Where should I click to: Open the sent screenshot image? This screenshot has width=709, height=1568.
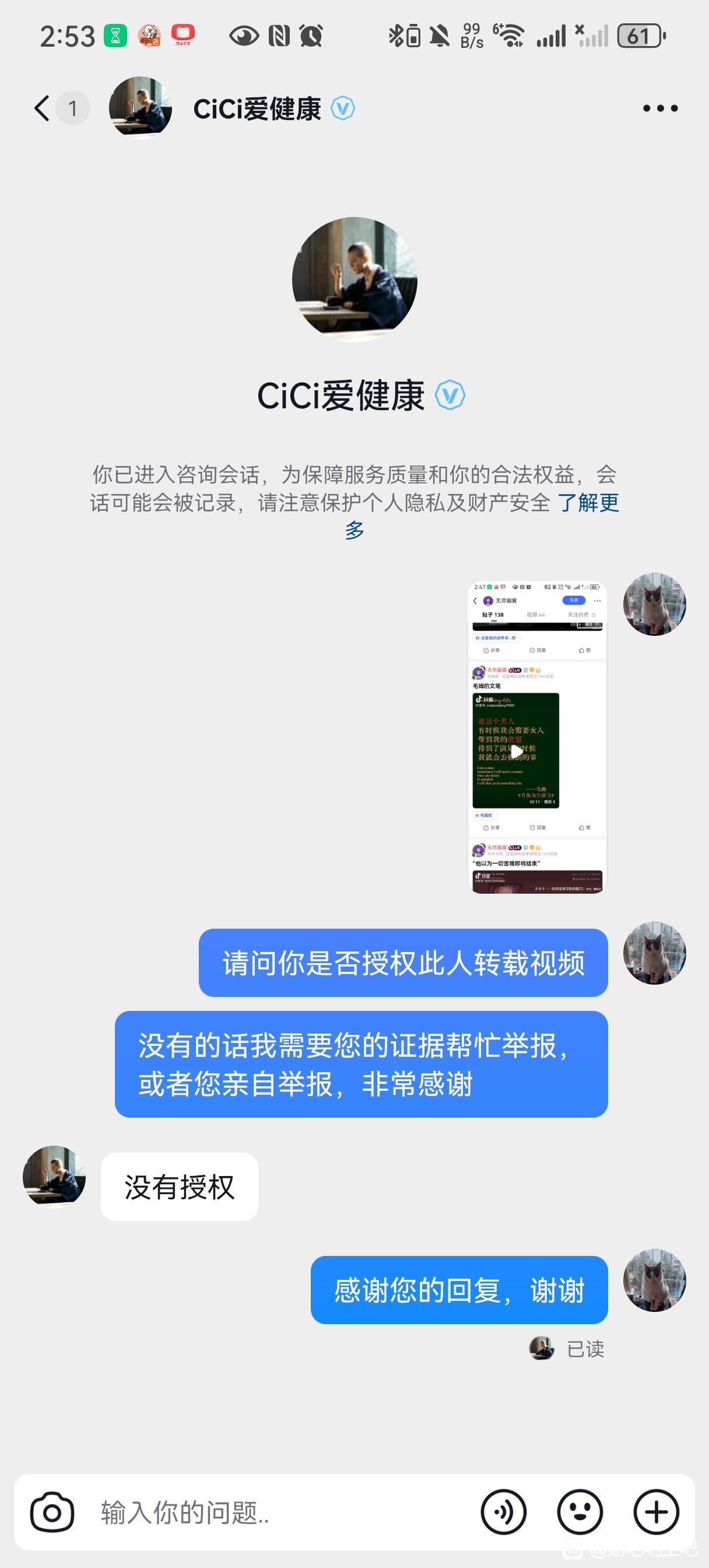pyautogui.click(x=538, y=737)
